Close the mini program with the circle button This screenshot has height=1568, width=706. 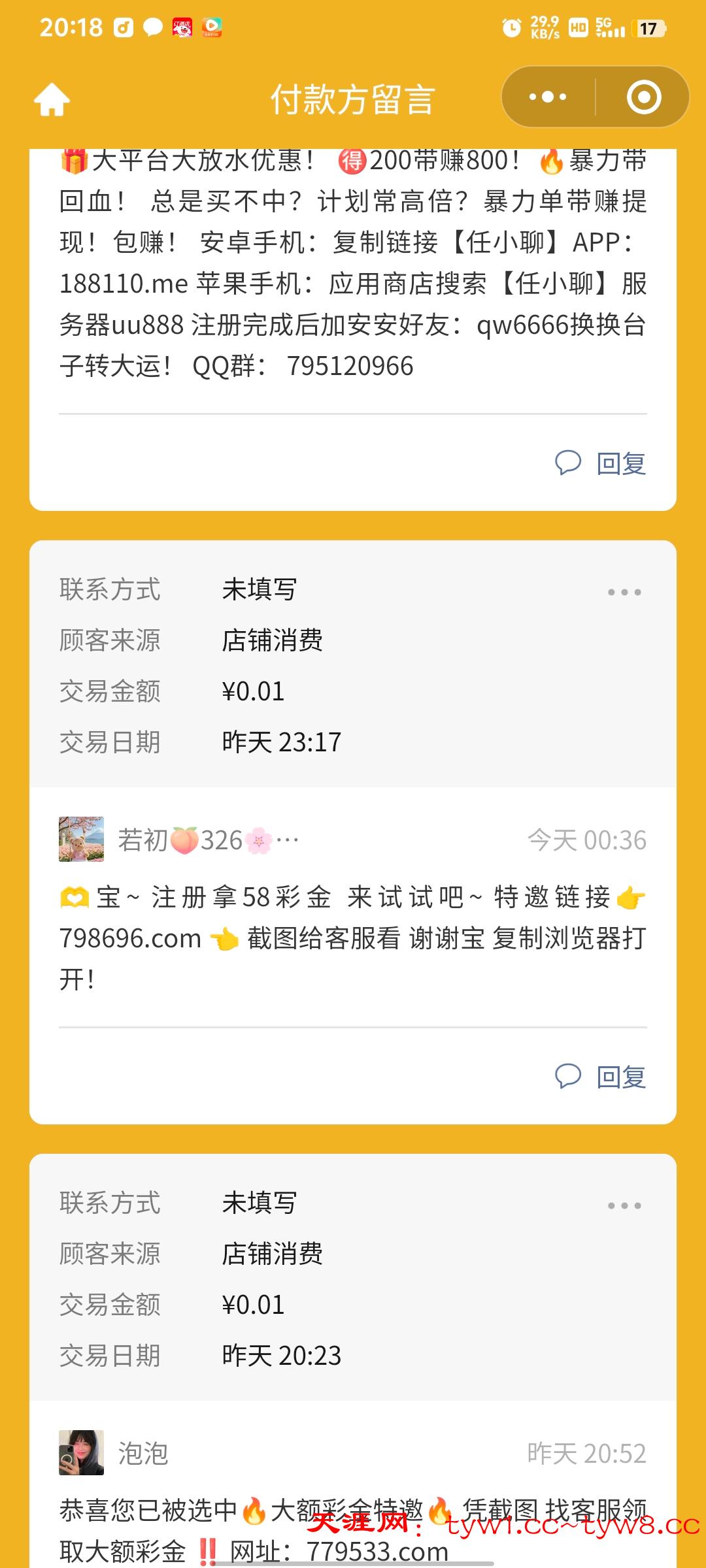point(643,97)
